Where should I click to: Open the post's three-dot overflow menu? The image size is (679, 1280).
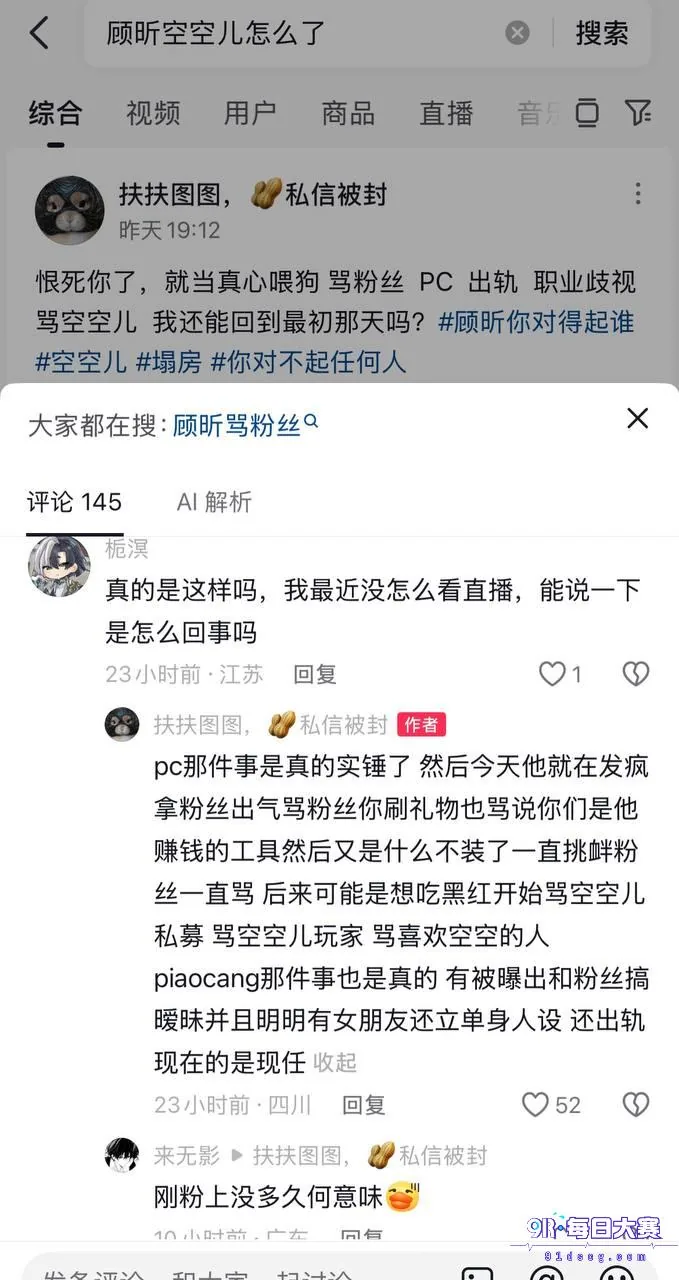coord(638,194)
